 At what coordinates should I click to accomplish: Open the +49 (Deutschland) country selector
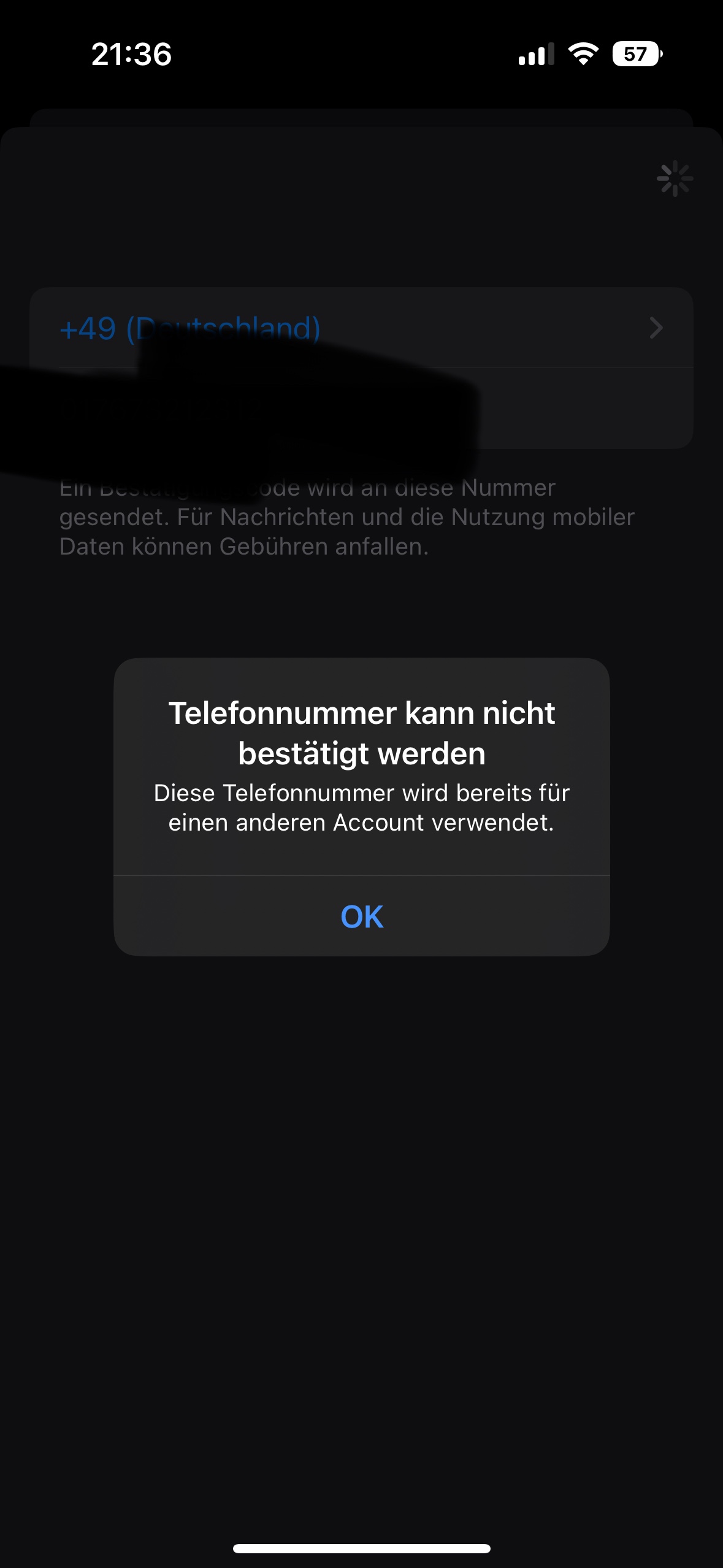(361, 328)
